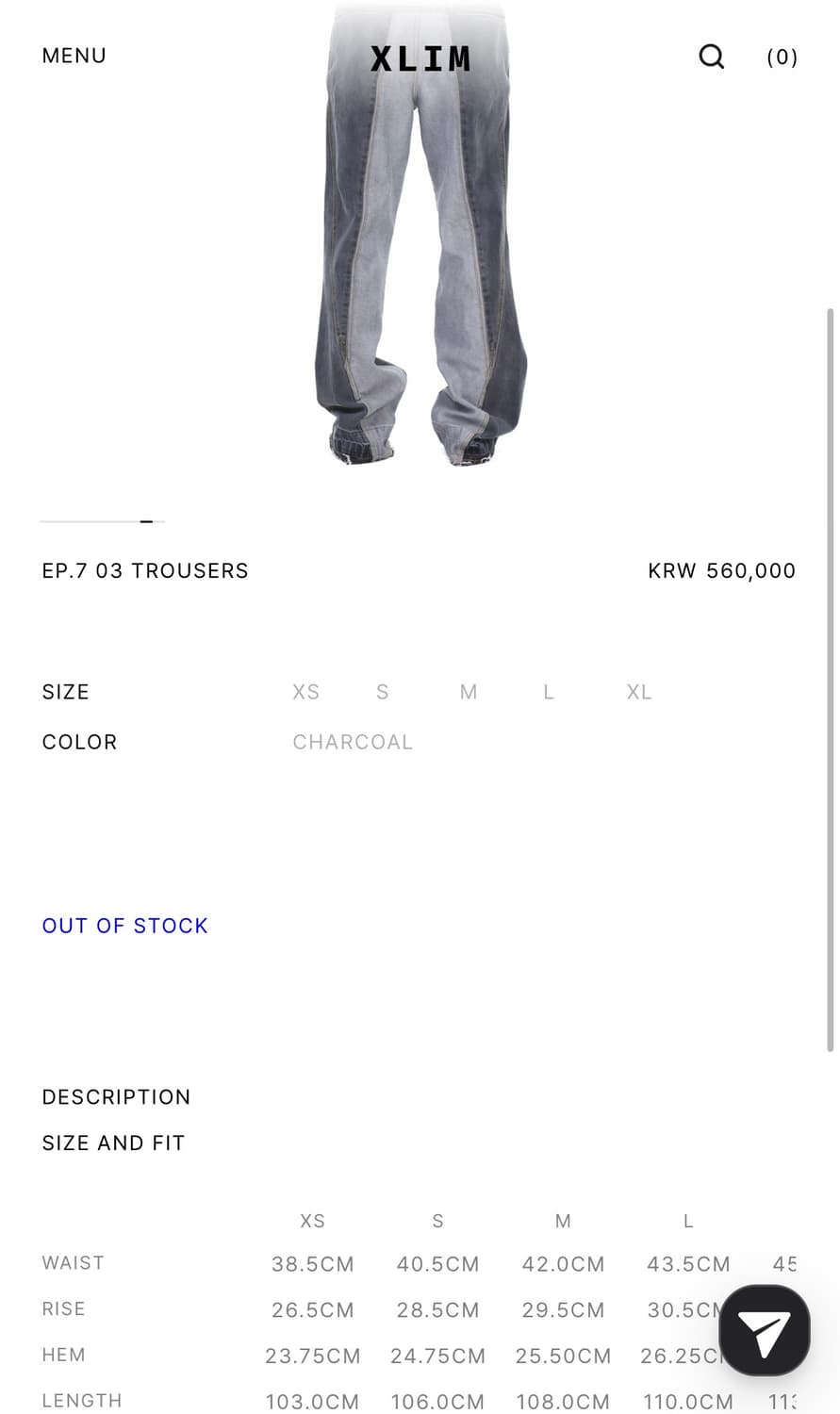Image resolution: width=840 pixels, height=1414 pixels.
Task: Click the OUT OF STOCK link
Action: tap(124, 926)
